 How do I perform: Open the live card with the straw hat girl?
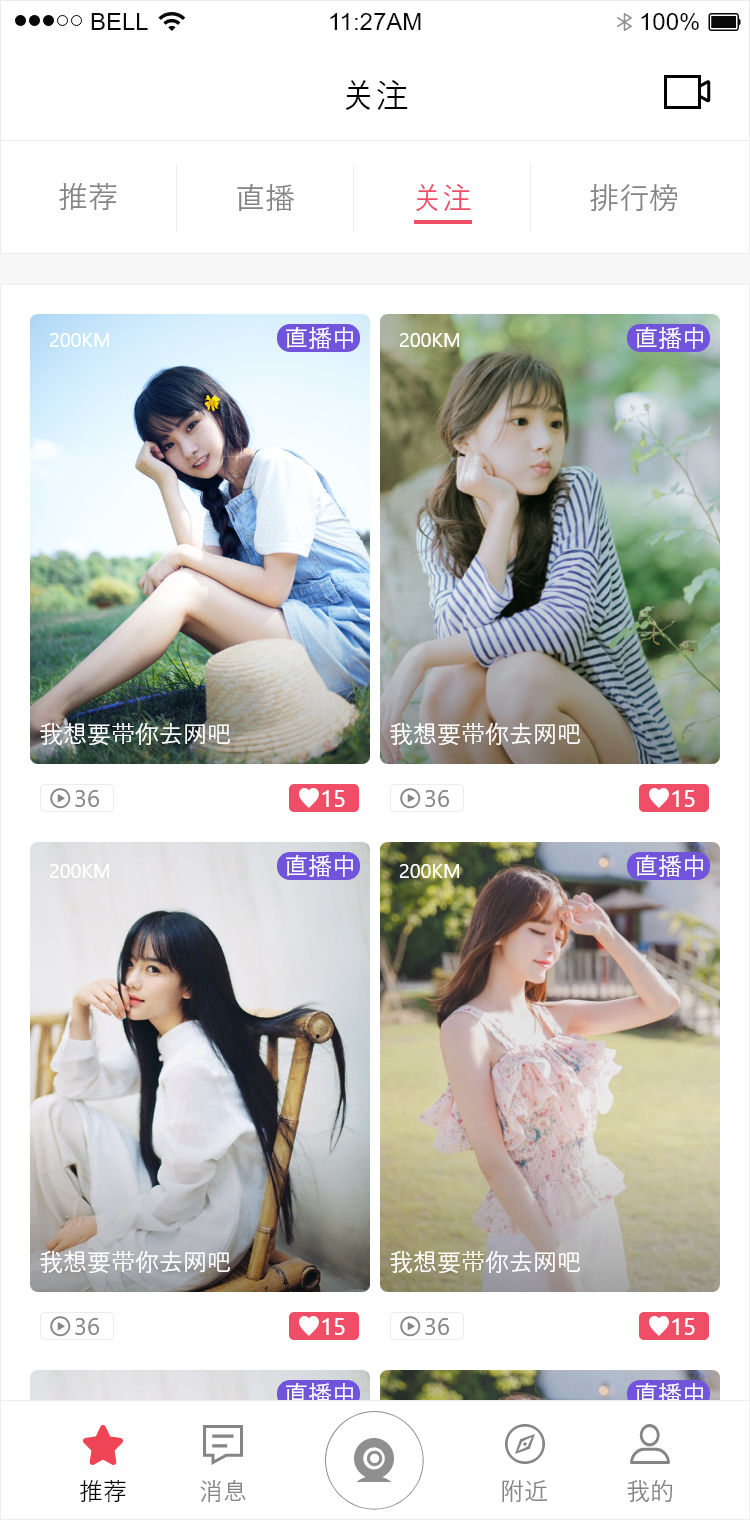pos(200,539)
